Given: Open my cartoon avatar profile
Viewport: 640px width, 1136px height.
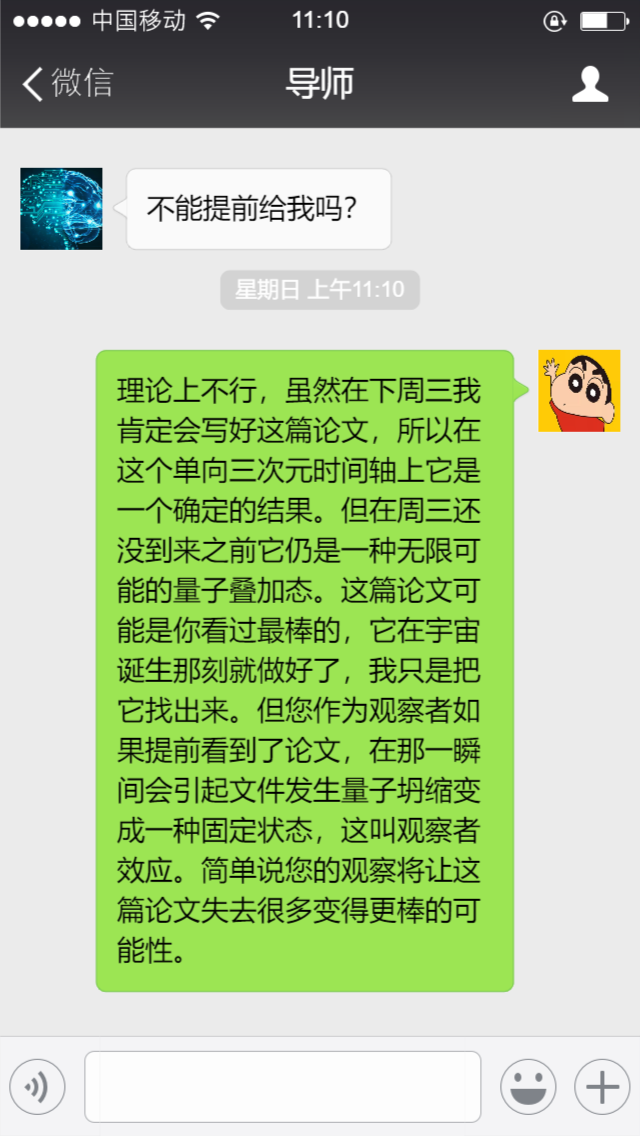Looking at the screenshot, I should (x=579, y=391).
